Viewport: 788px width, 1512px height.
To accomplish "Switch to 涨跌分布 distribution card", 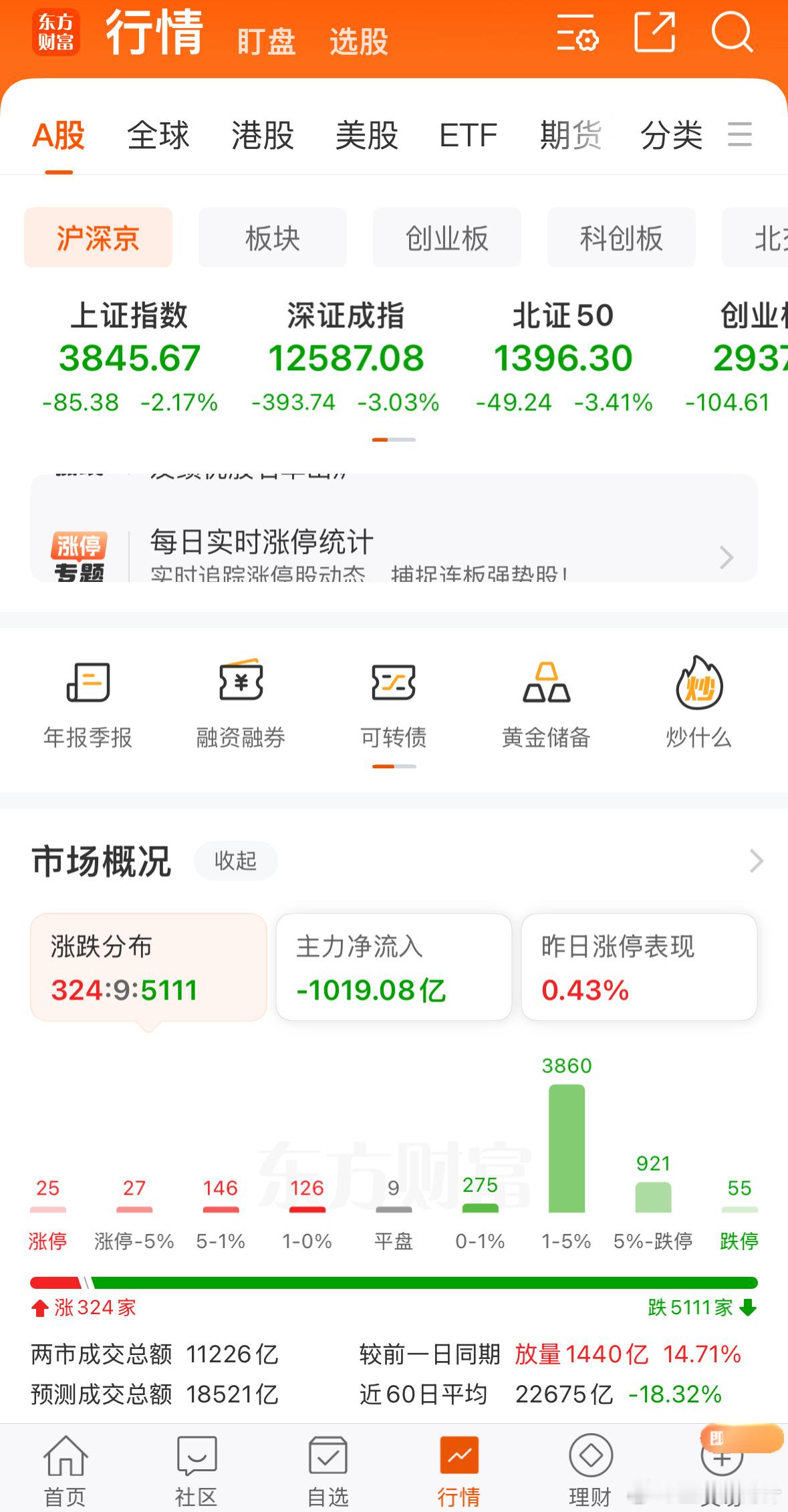I will pyautogui.click(x=146, y=967).
